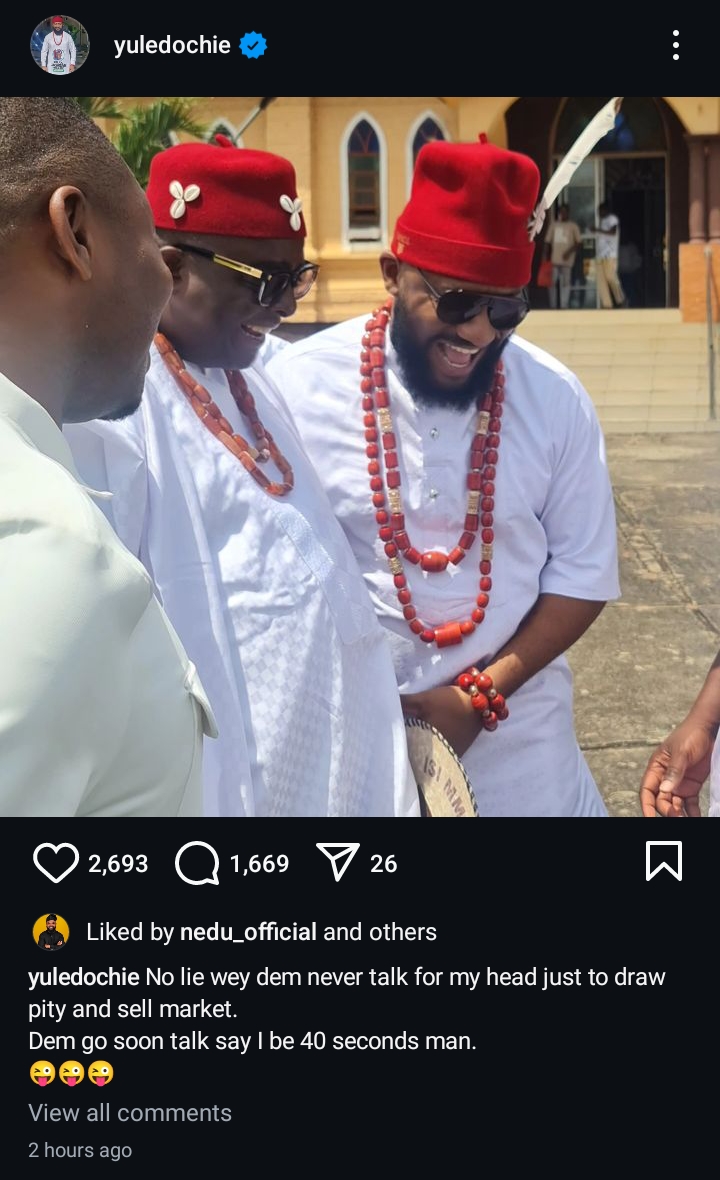This screenshot has height=1180, width=720.
Task: Open the post's three-dot overflow menu
Action: click(676, 45)
